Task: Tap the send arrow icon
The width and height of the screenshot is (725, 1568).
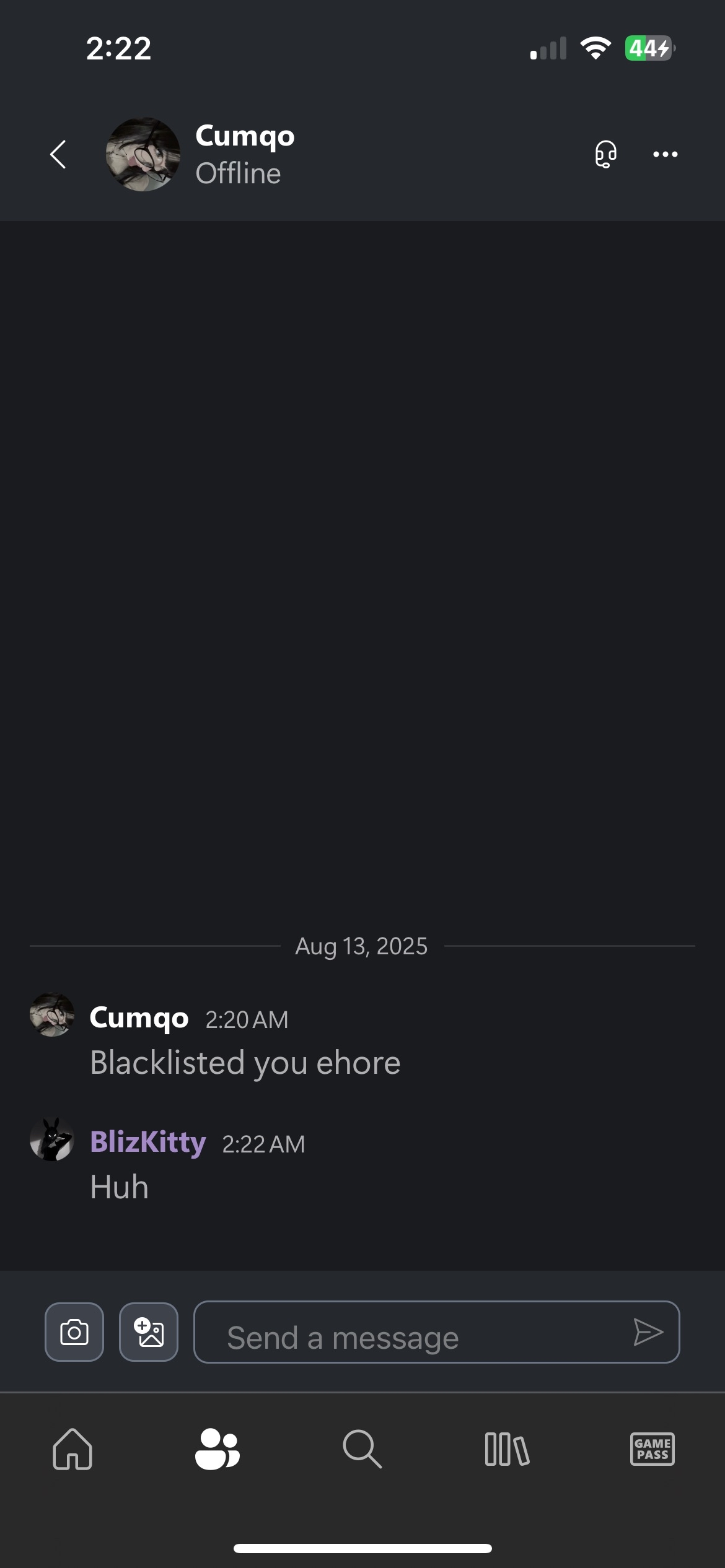Action: 648,1331
